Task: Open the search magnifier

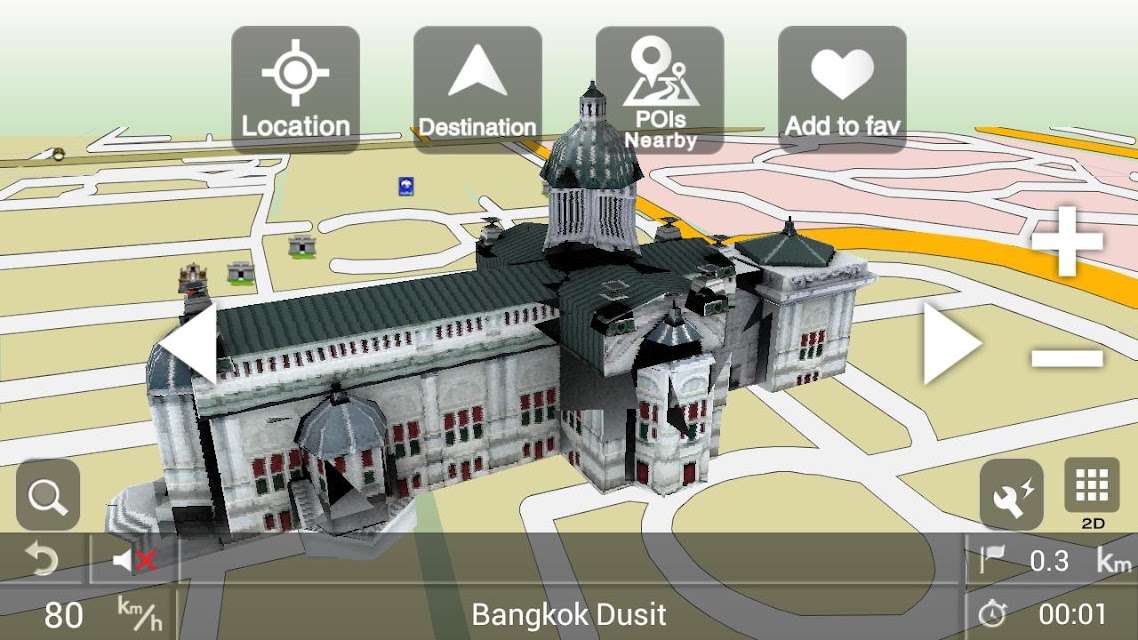Action: pyautogui.click(x=48, y=495)
